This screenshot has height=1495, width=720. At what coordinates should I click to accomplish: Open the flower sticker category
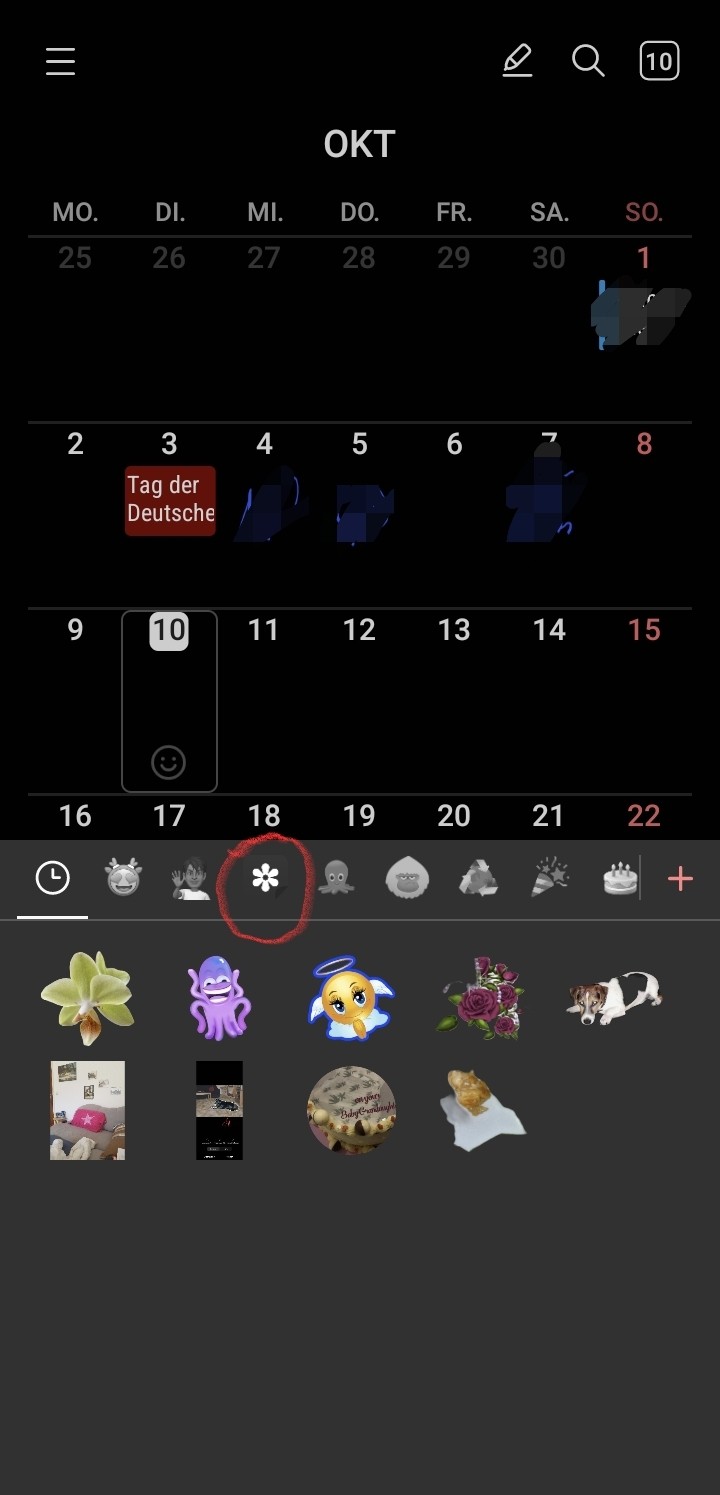point(265,879)
